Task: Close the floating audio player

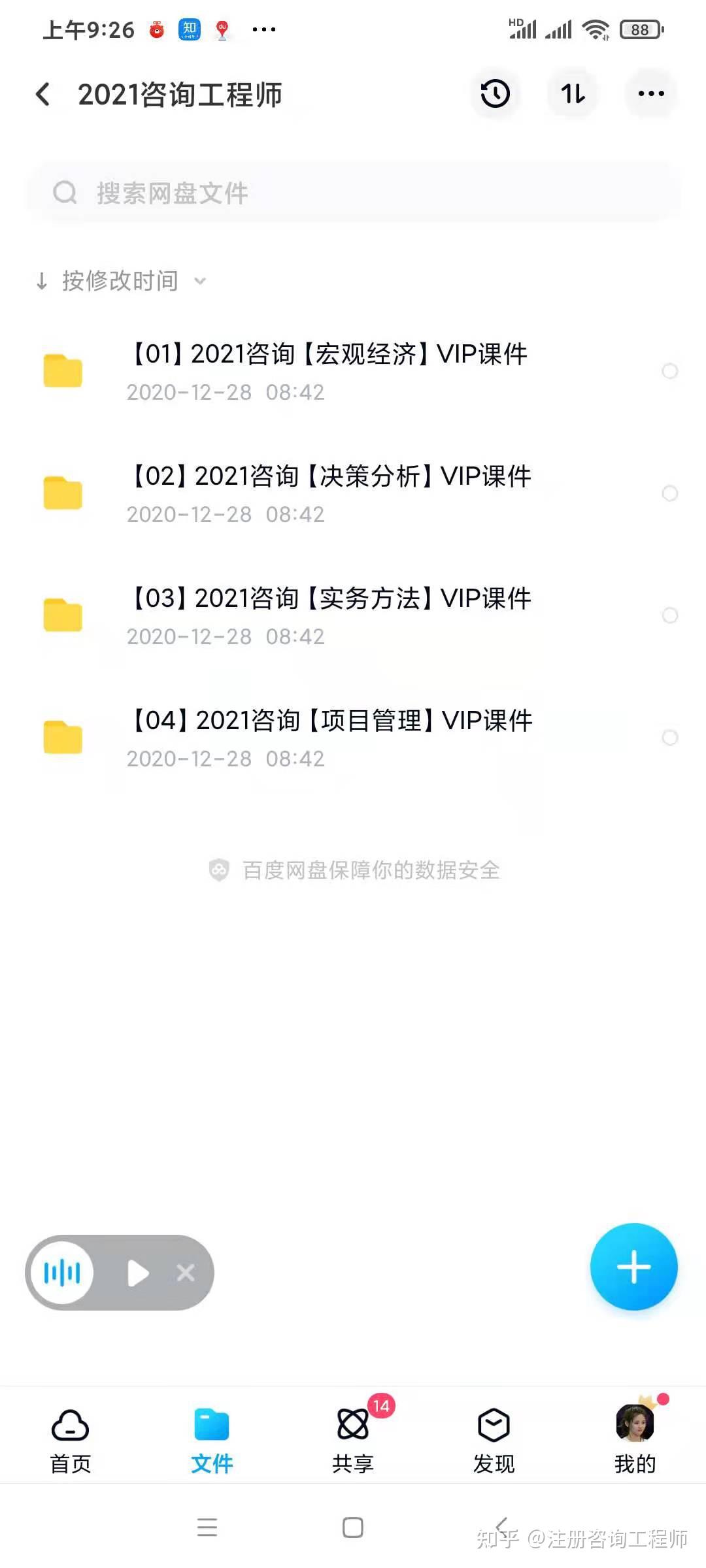Action: [x=186, y=1273]
